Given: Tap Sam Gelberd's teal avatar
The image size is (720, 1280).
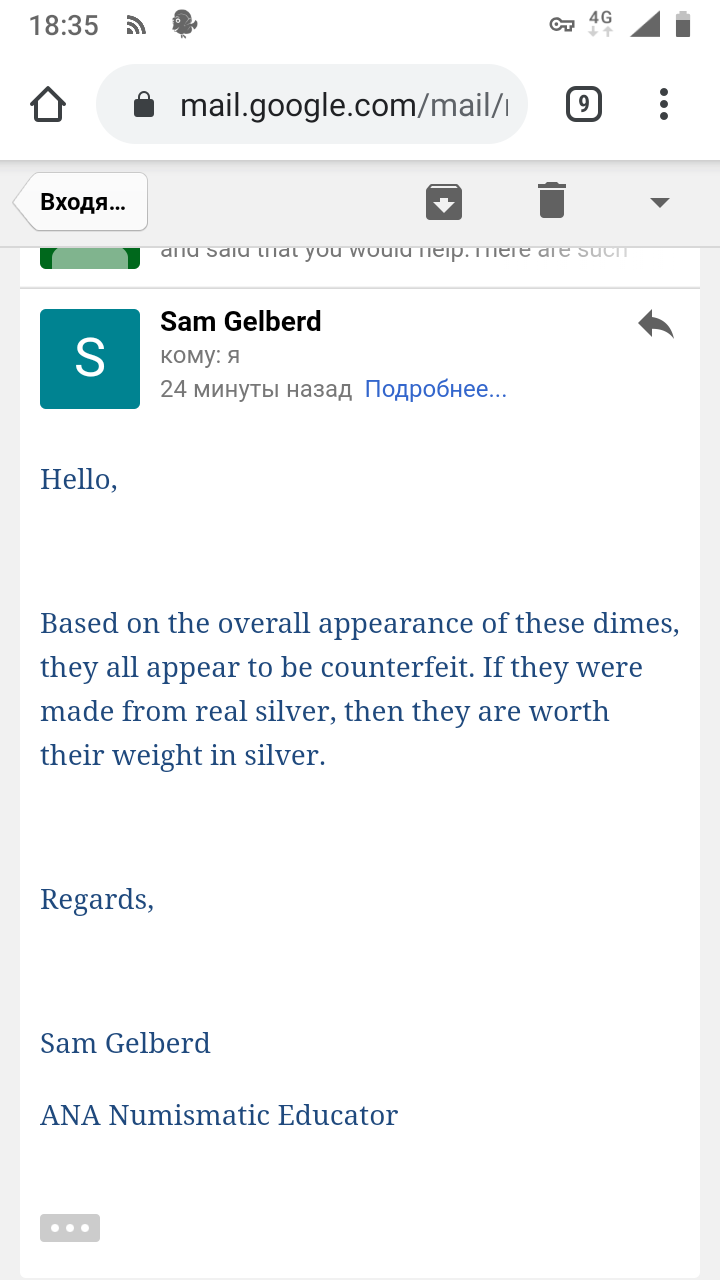Looking at the screenshot, I should pos(90,359).
